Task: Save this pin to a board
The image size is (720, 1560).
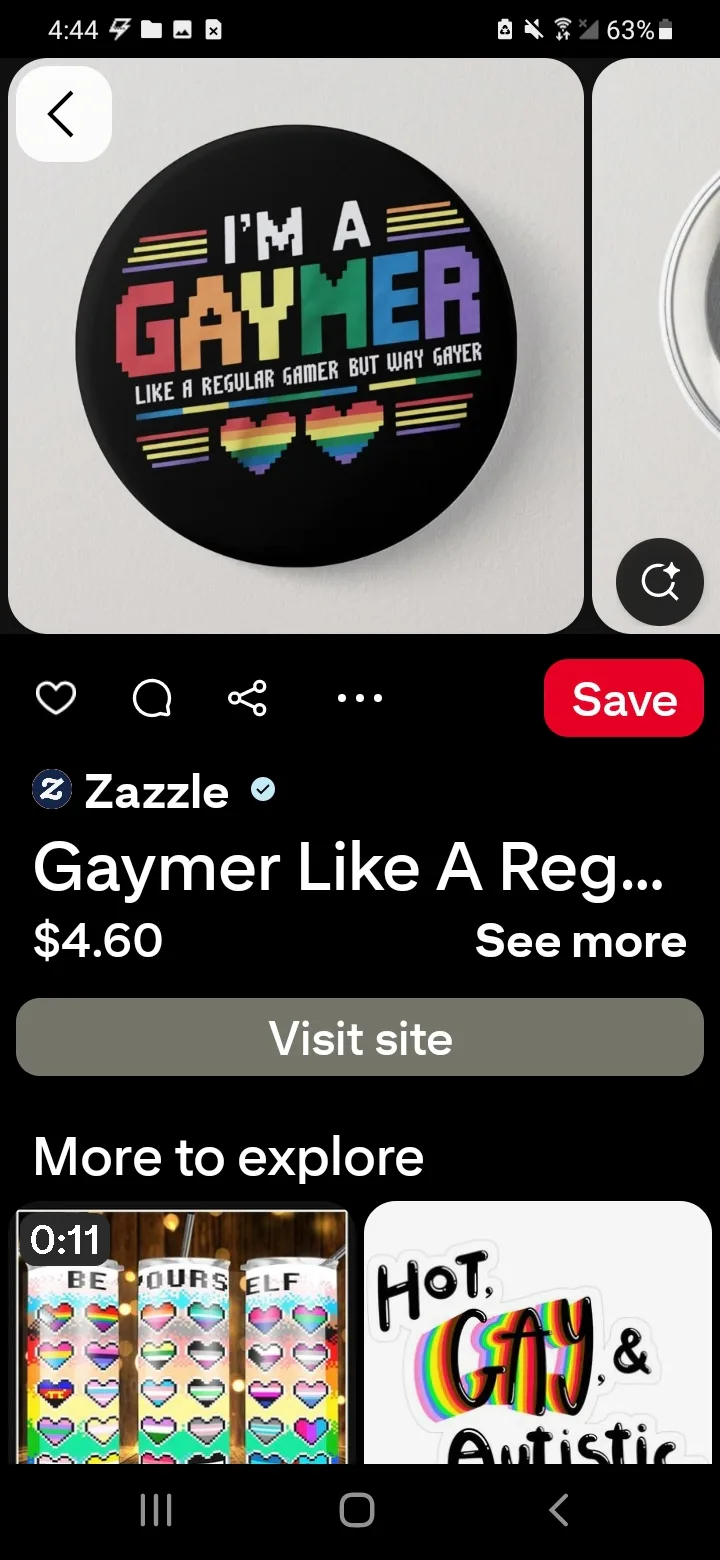Action: 624,698
